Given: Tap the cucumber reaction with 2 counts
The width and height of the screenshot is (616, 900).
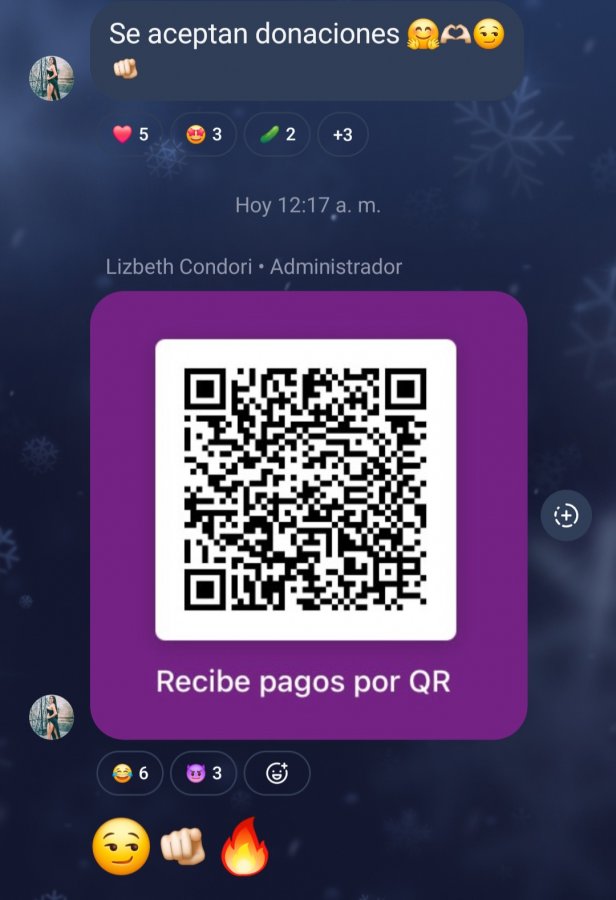Looking at the screenshot, I should (x=277, y=134).
